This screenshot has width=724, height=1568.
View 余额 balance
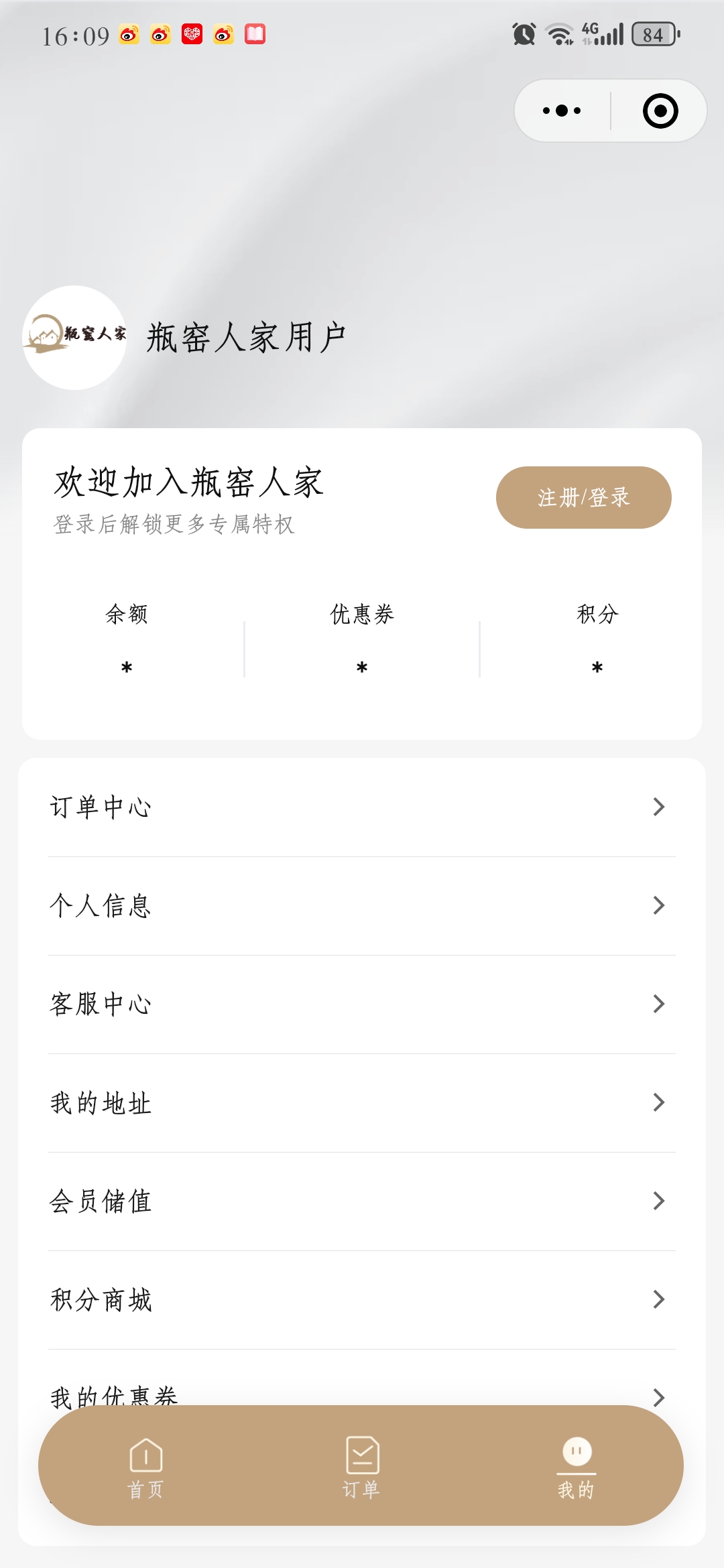tap(127, 640)
